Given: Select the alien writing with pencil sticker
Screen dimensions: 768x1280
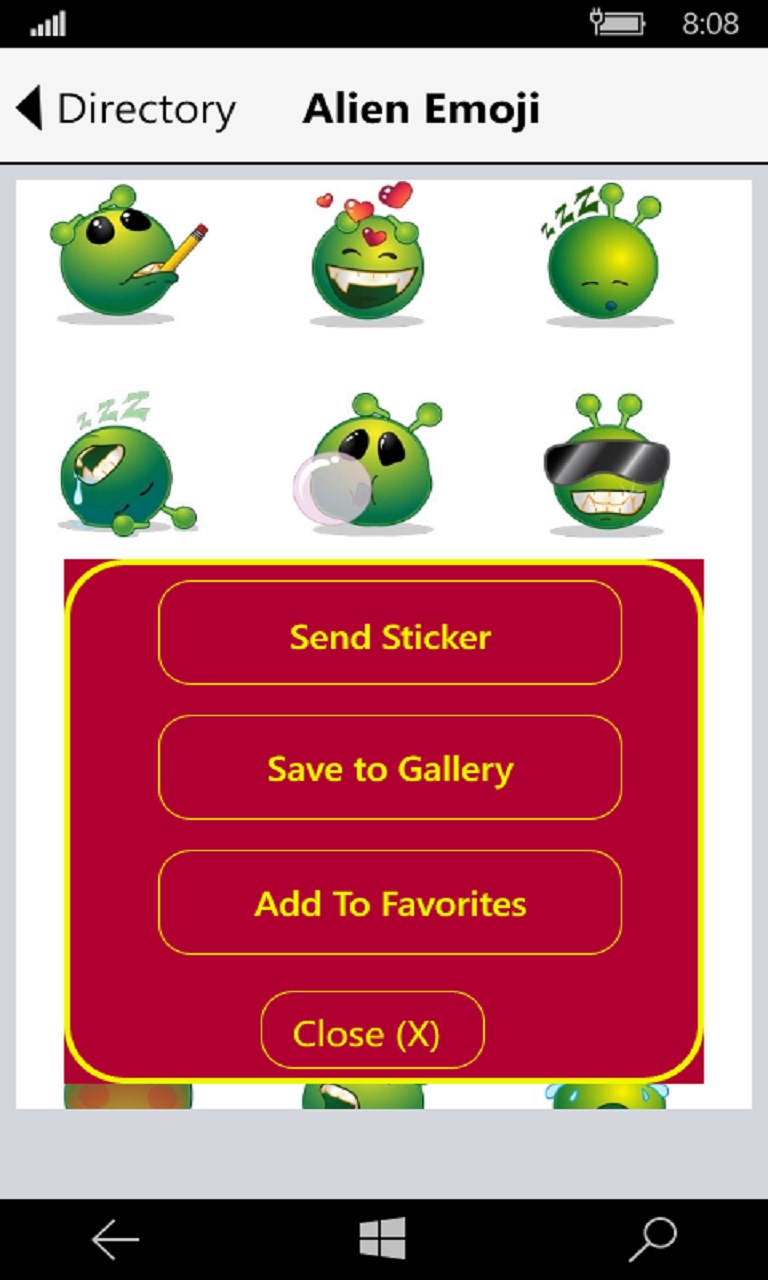Looking at the screenshot, I should click(x=127, y=255).
